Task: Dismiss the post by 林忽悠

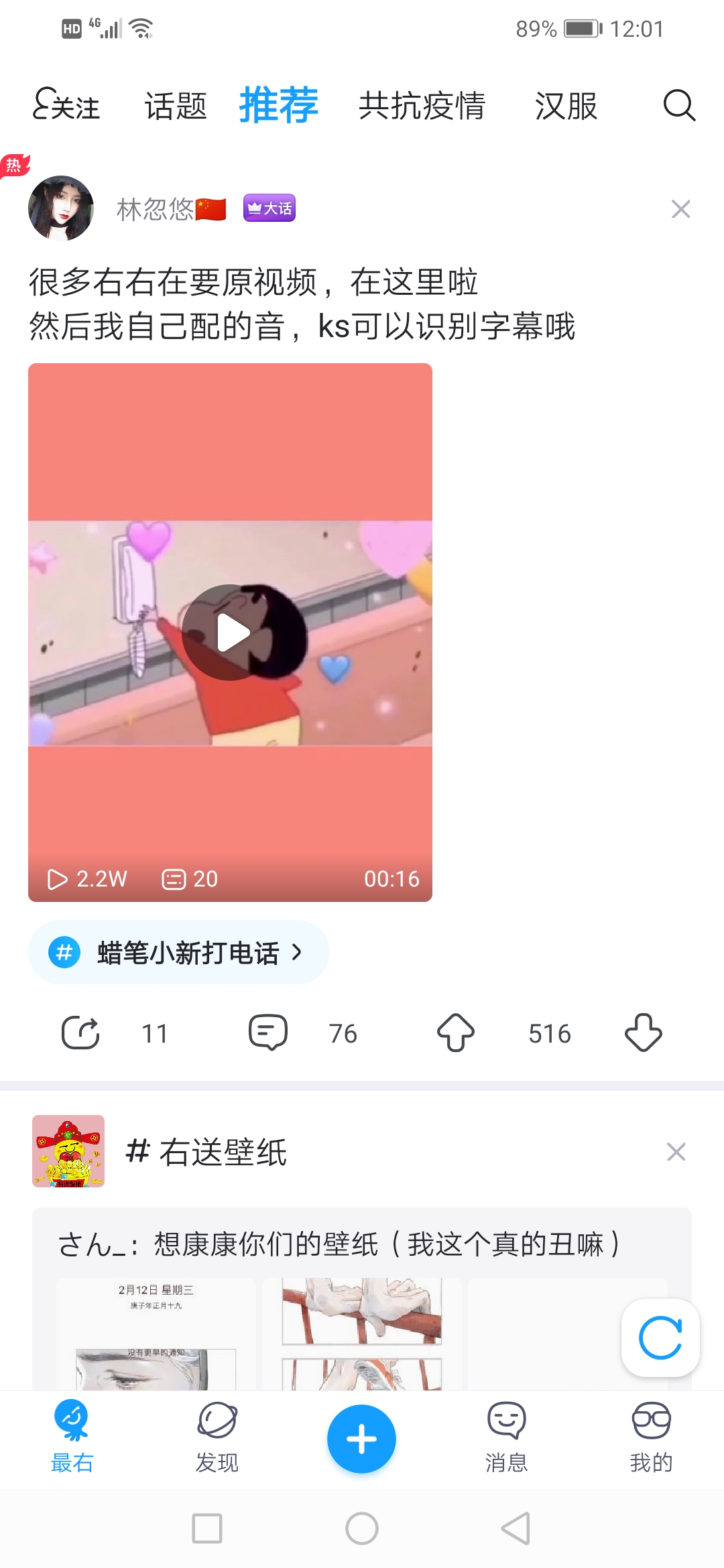Action: [680, 209]
